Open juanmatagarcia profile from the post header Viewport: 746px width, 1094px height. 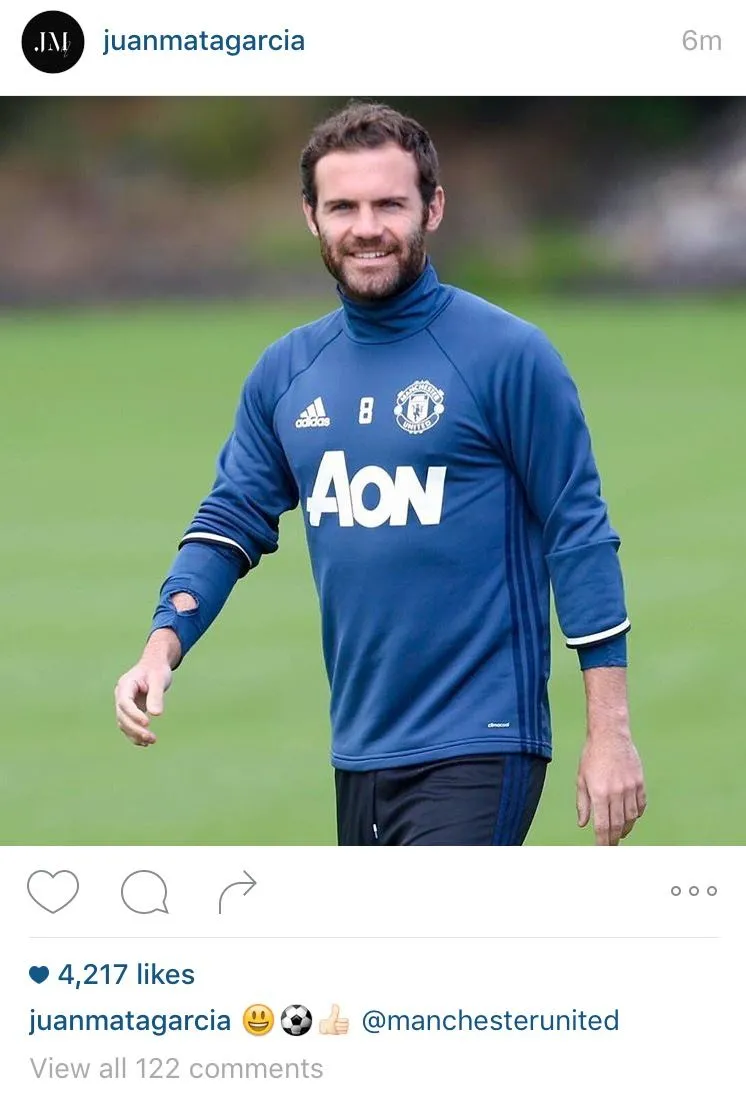point(204,42)
